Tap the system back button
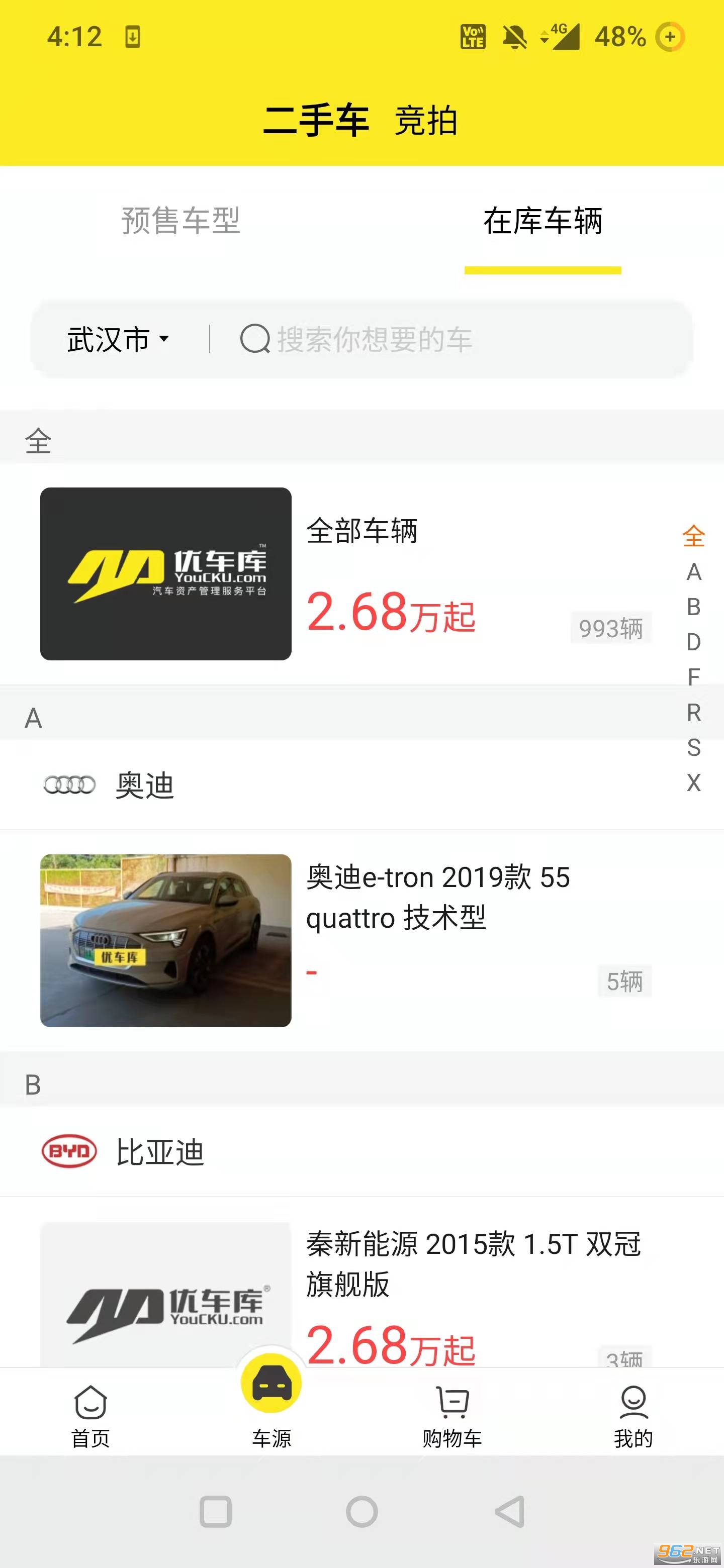This screenshot has height=1568, width=724. (509, 1511)
